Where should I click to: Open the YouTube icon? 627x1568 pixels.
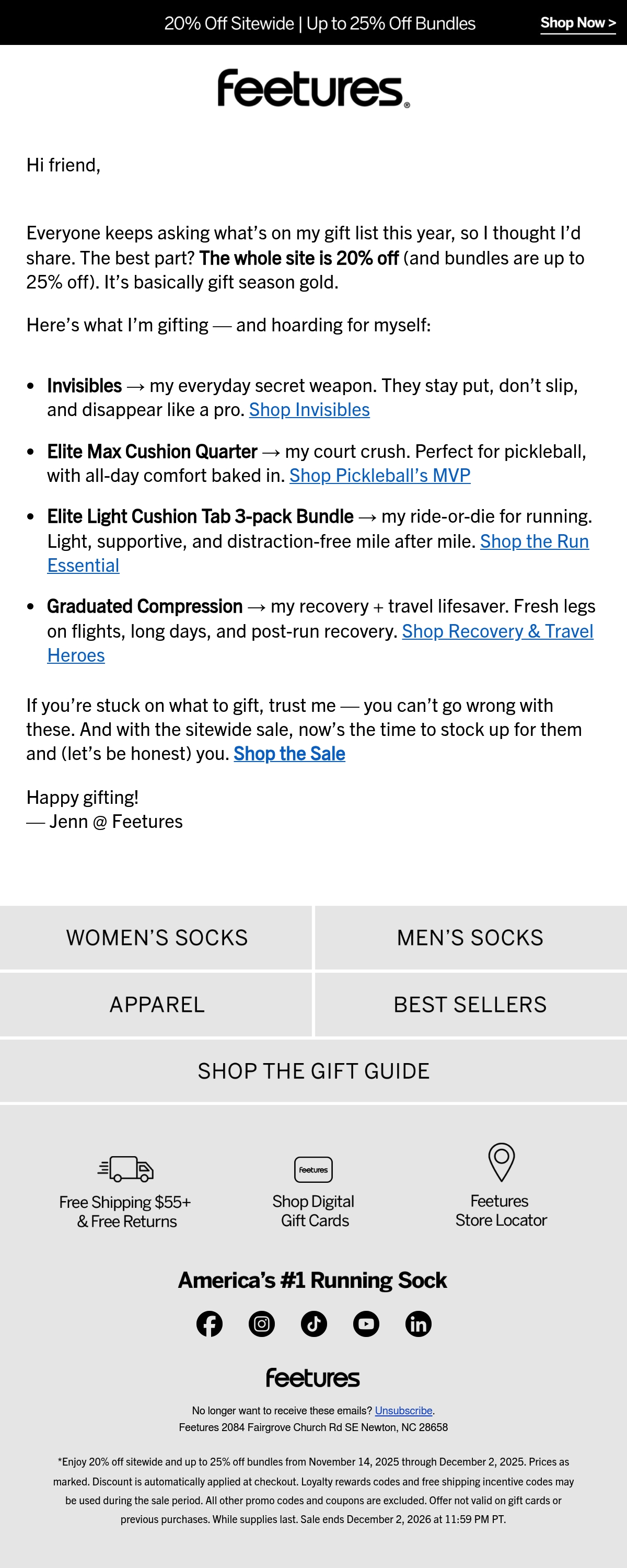(366, 1324)
